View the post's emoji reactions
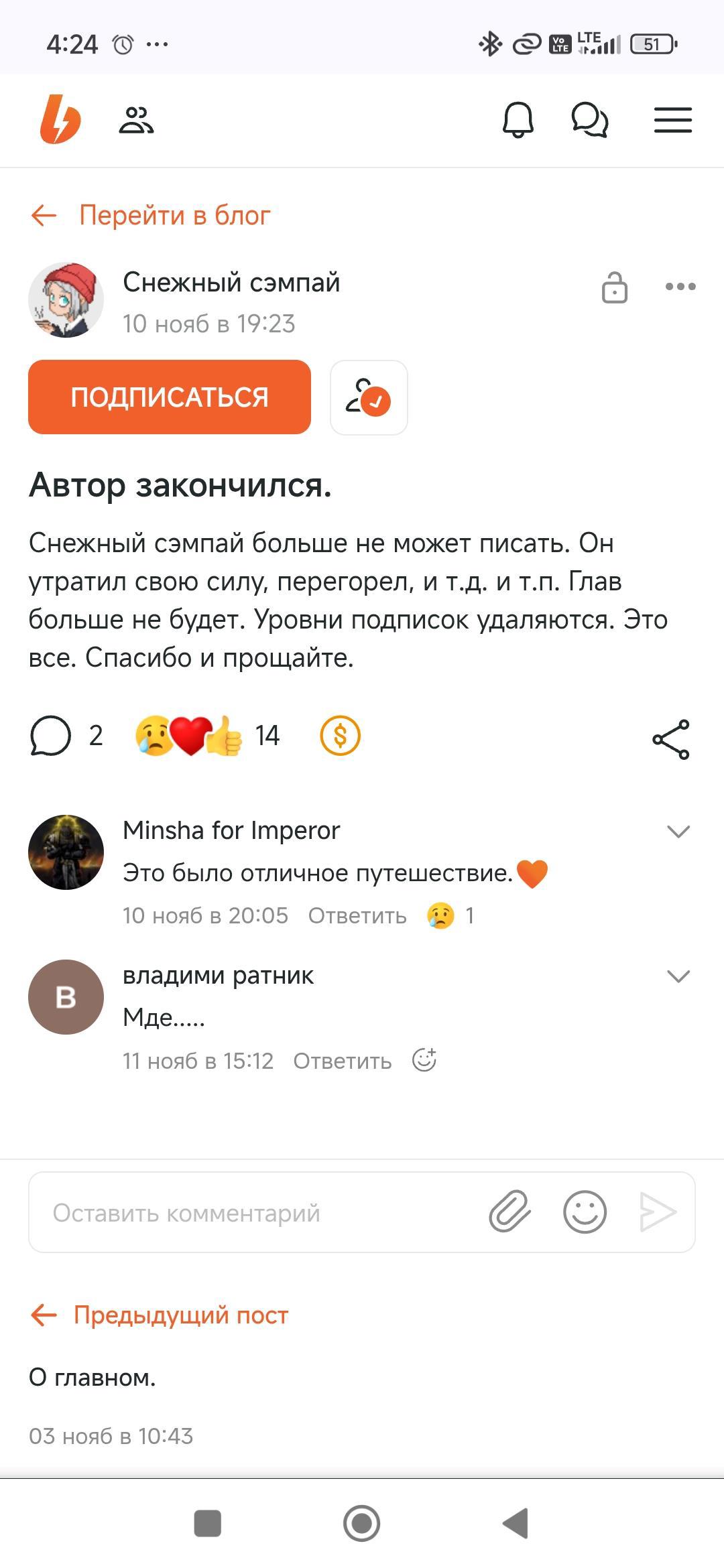Image resolution: width=724 pixels, height=1568 pixels. point(189,736)
